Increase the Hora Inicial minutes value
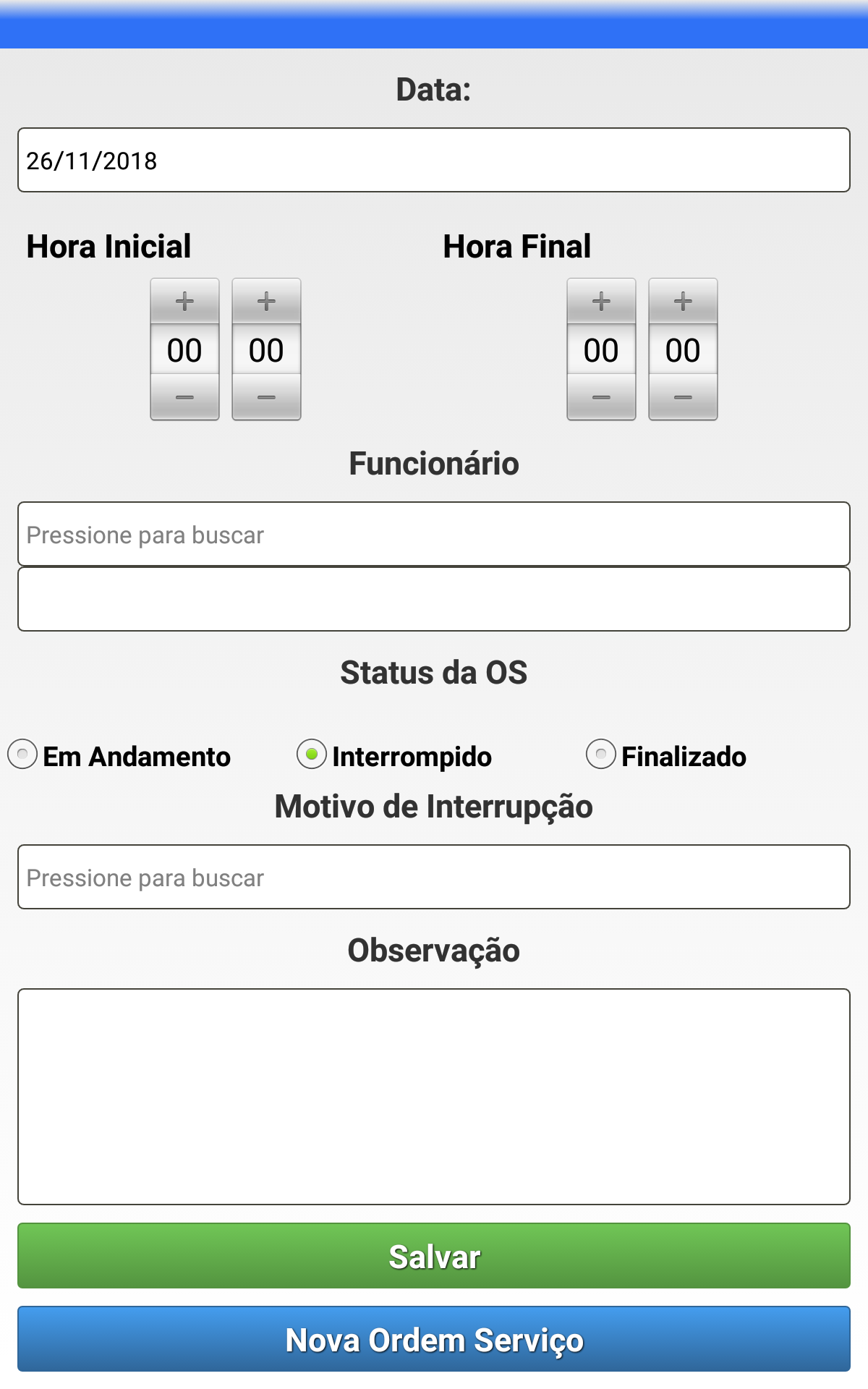This screenshot has height=1389, width=868. pyautogui.click(x=266, y=301)
